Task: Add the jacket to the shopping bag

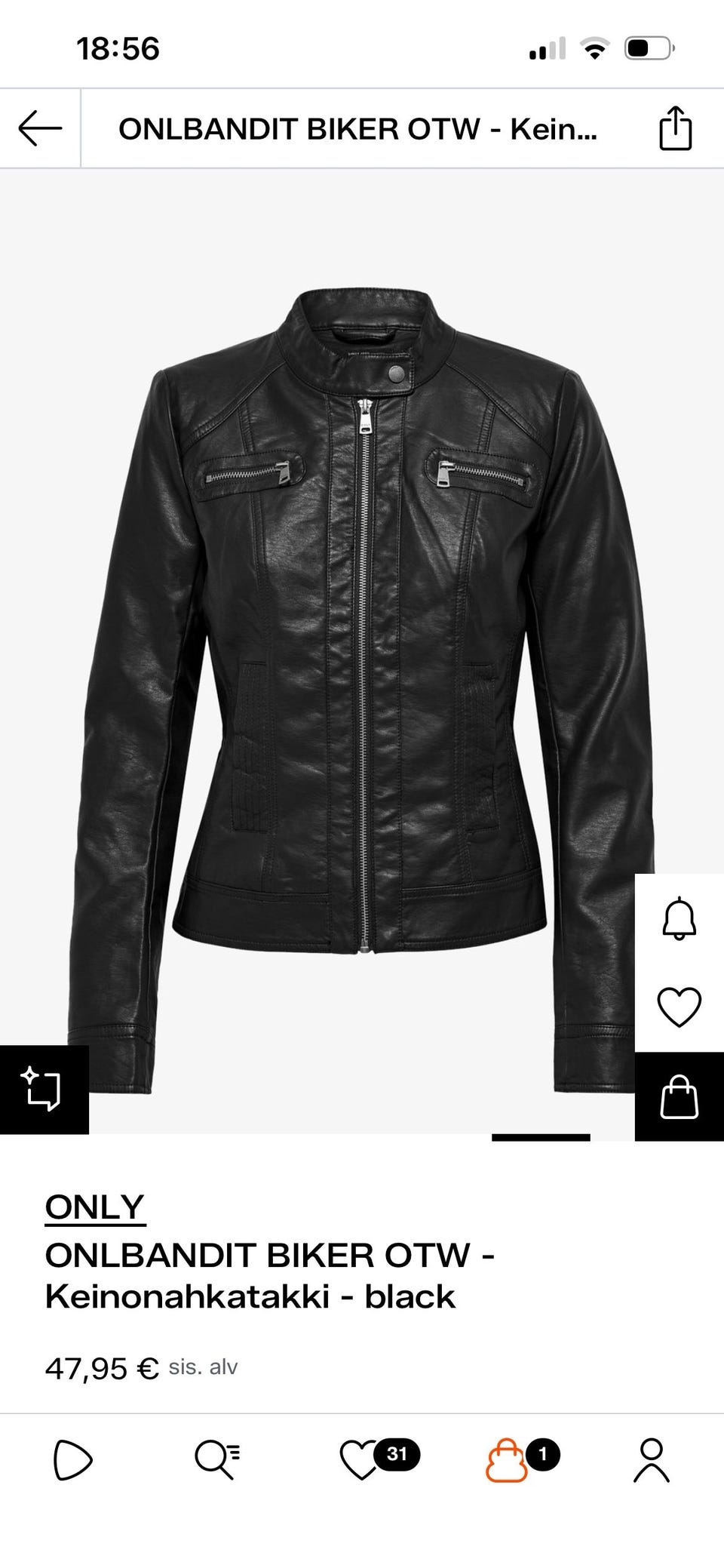Action: pyautogui.click(x=679, y=1096)
